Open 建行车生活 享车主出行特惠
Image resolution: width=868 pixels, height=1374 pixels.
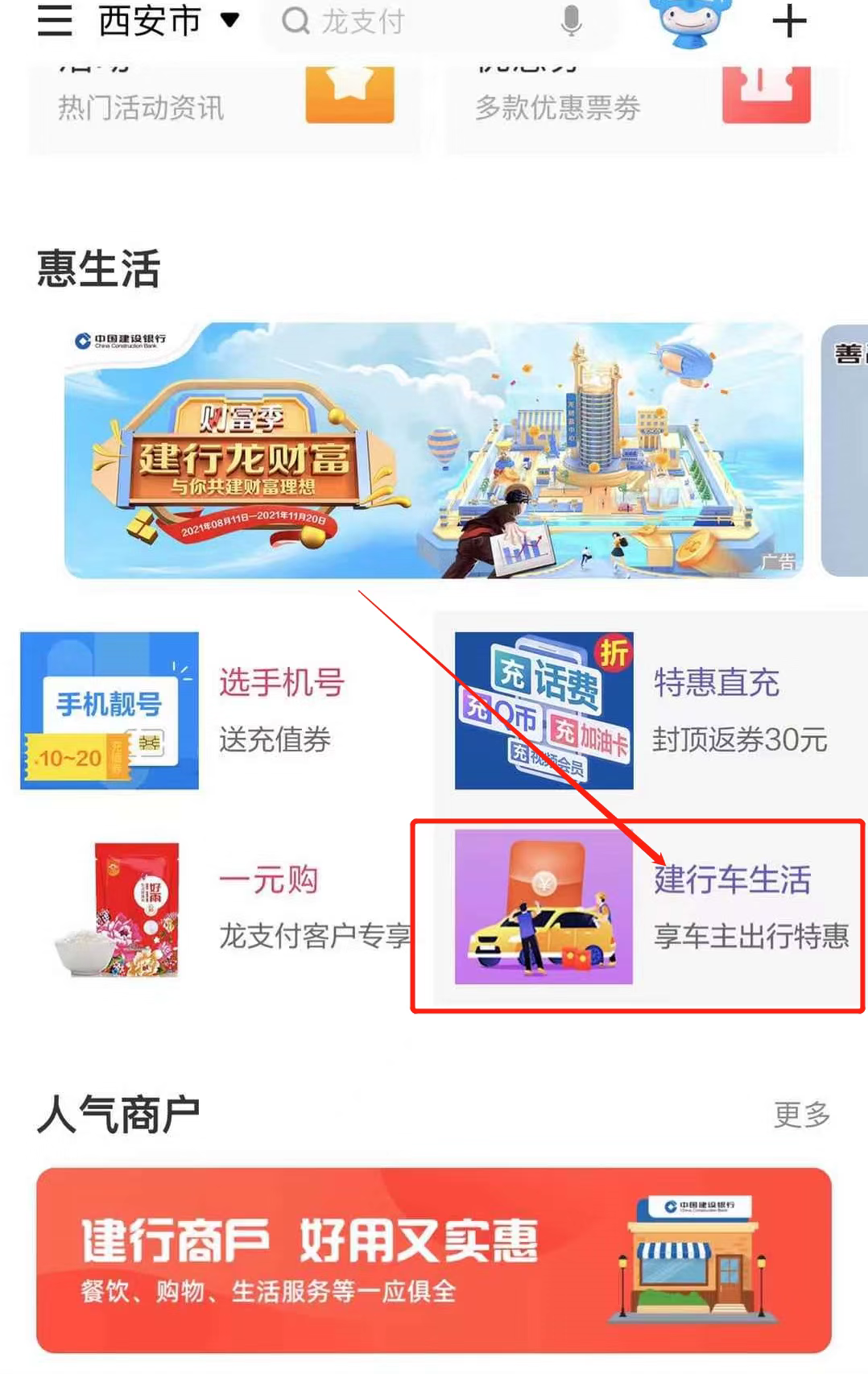(x=649, y=908)
